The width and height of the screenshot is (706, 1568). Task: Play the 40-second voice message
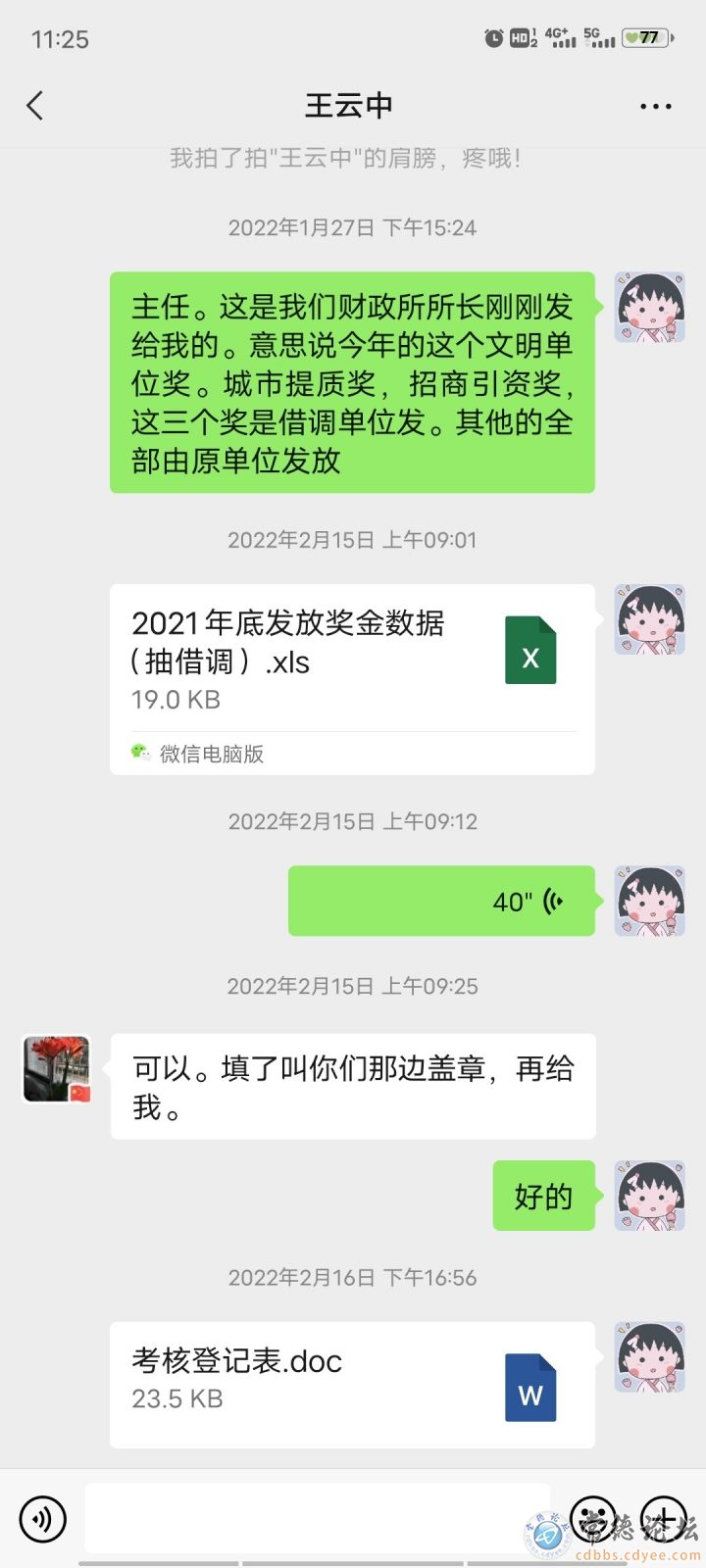click(441, 901)
